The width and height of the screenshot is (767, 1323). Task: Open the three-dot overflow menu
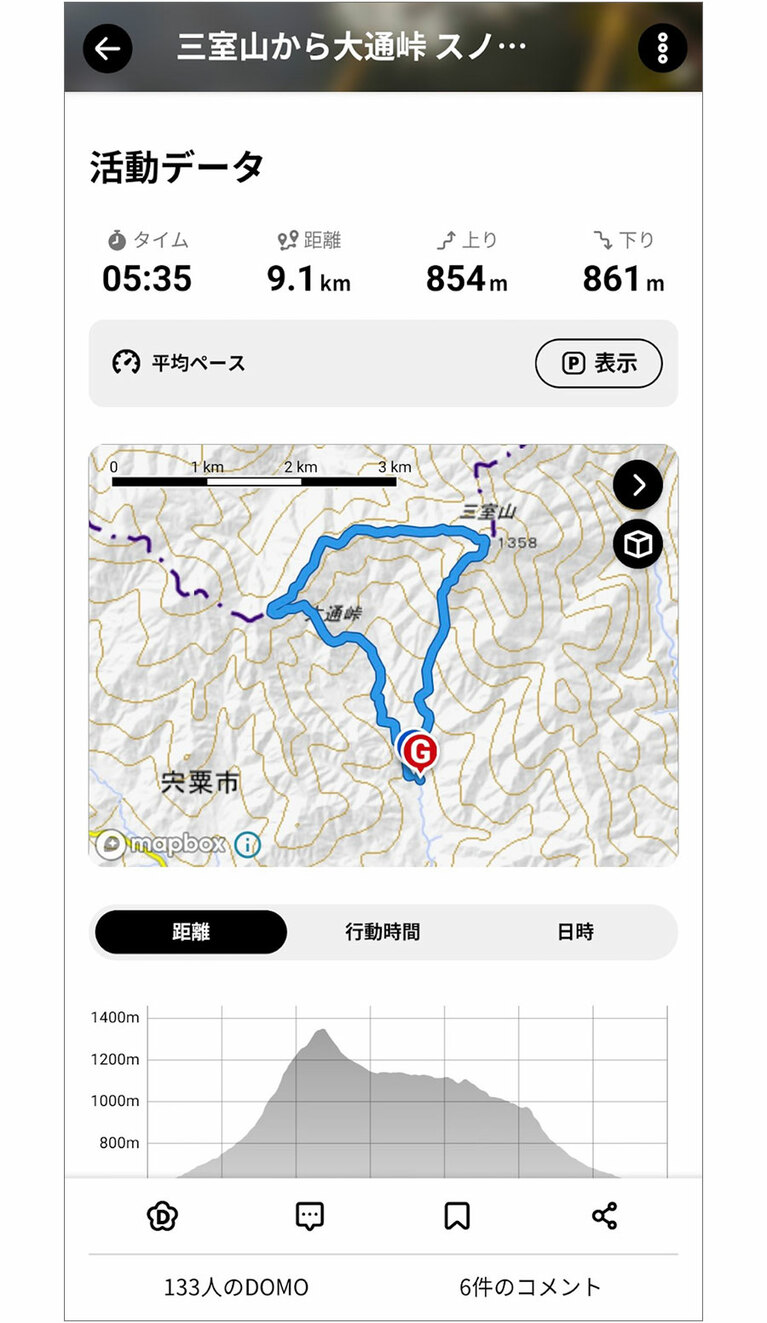(659, 47)
